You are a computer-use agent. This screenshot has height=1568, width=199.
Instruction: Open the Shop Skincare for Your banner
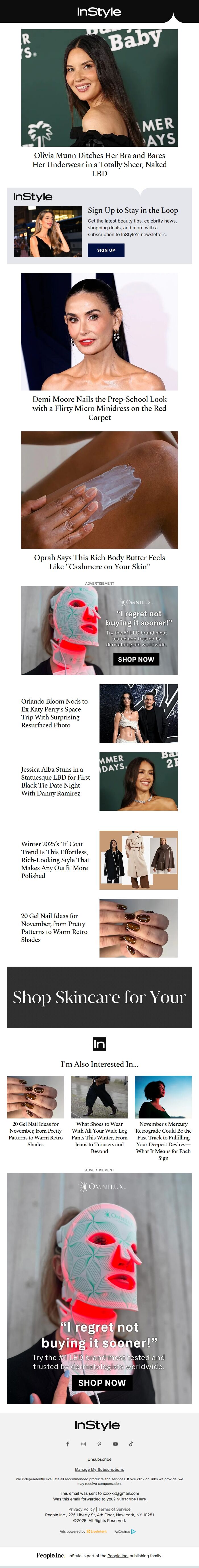point(100,997)
